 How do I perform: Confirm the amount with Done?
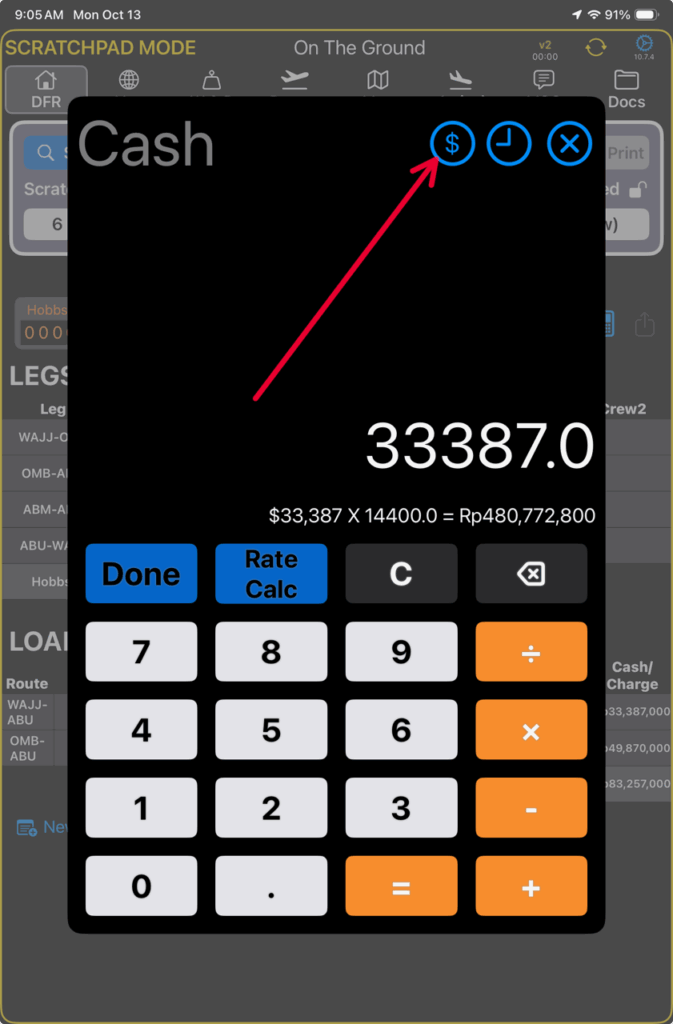click(141, 574)
